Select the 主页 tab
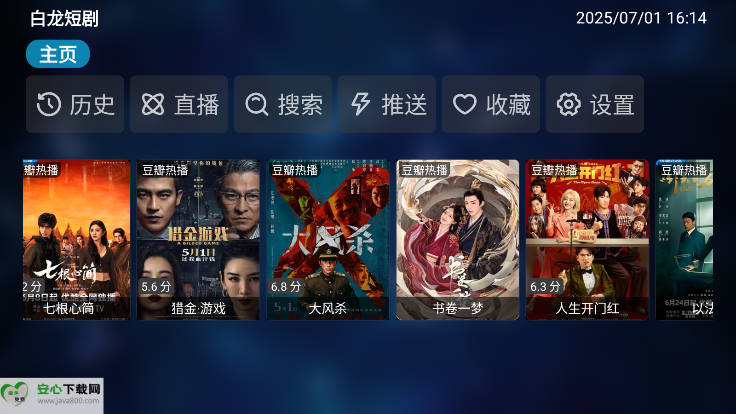 [58, 54]
